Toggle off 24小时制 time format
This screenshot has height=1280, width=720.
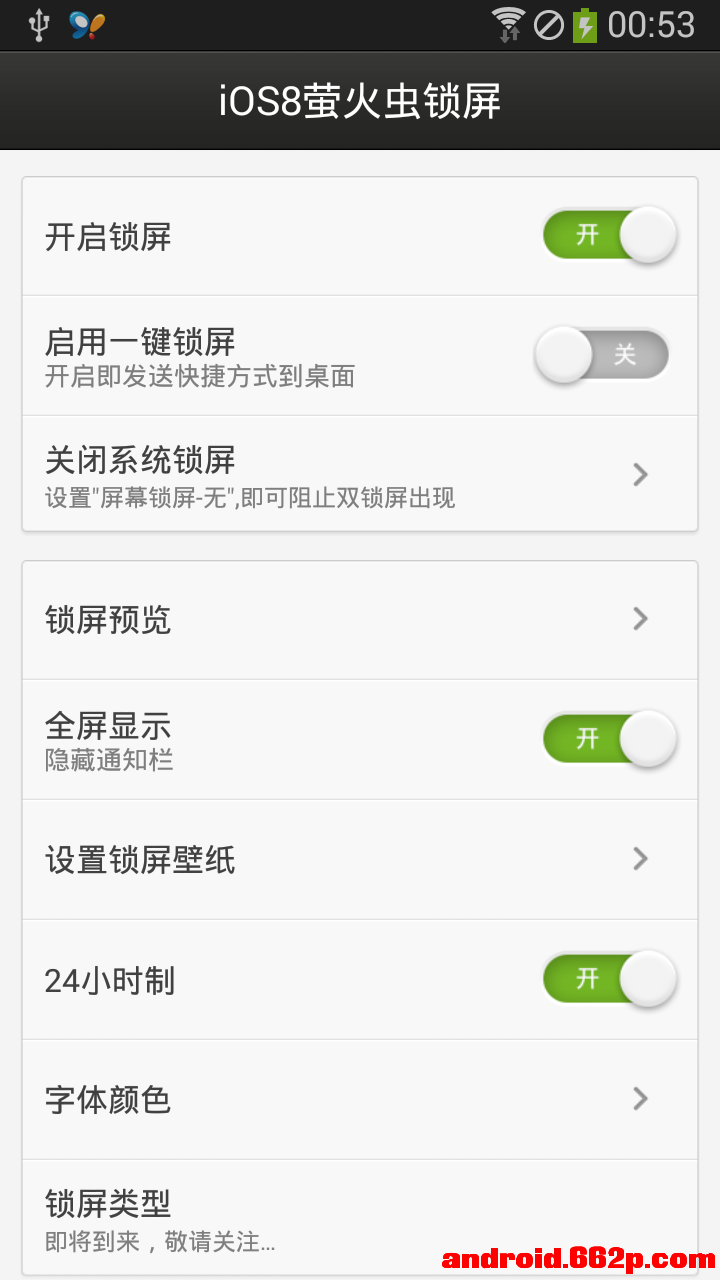coord(609,979)
